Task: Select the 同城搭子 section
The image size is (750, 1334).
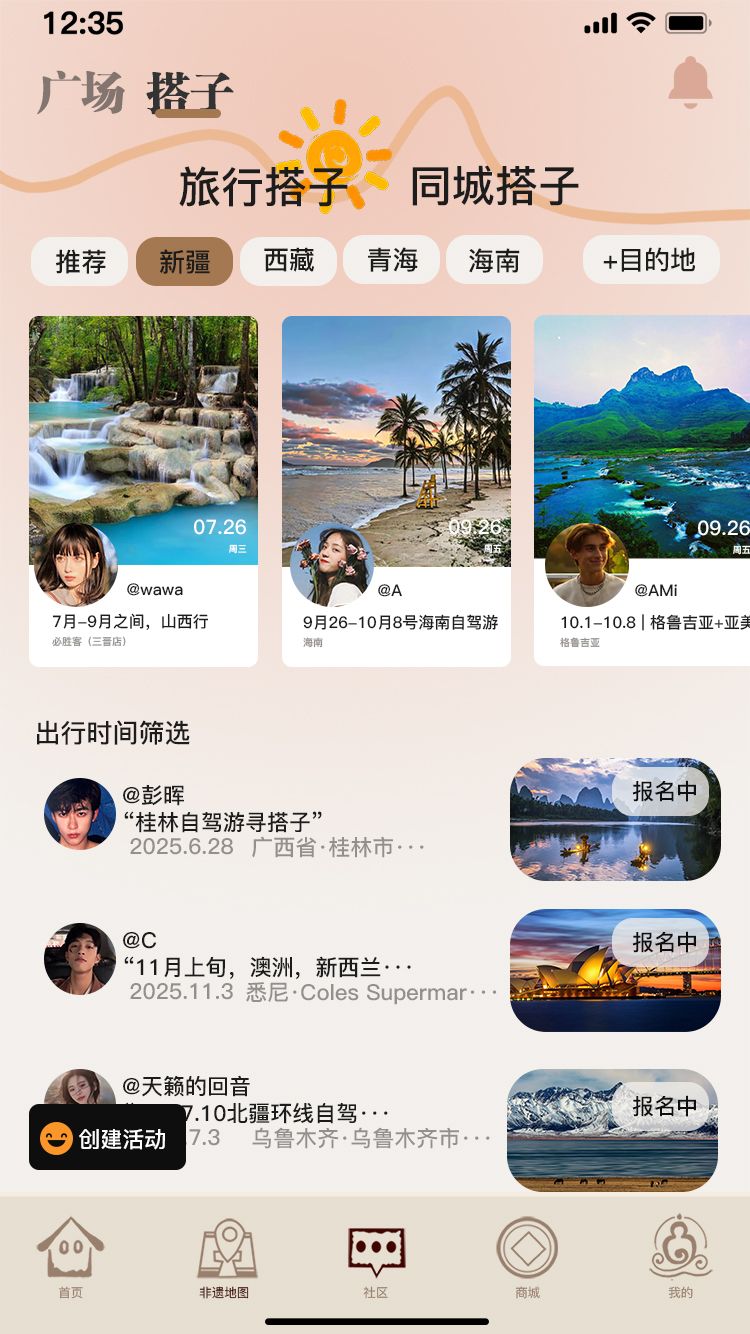Action: click(494, 186)
